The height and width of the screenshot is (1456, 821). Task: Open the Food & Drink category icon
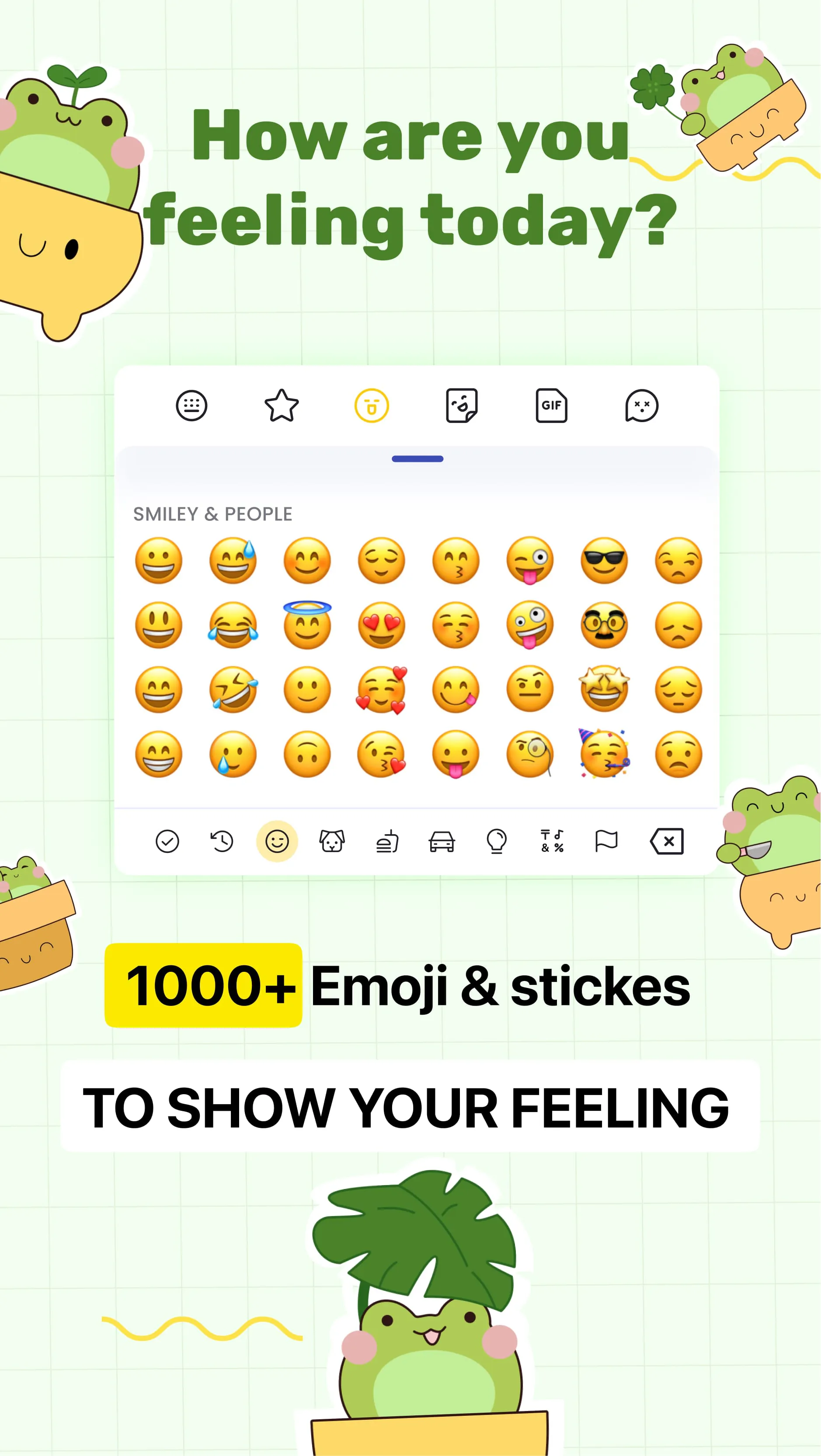[387, 842]
